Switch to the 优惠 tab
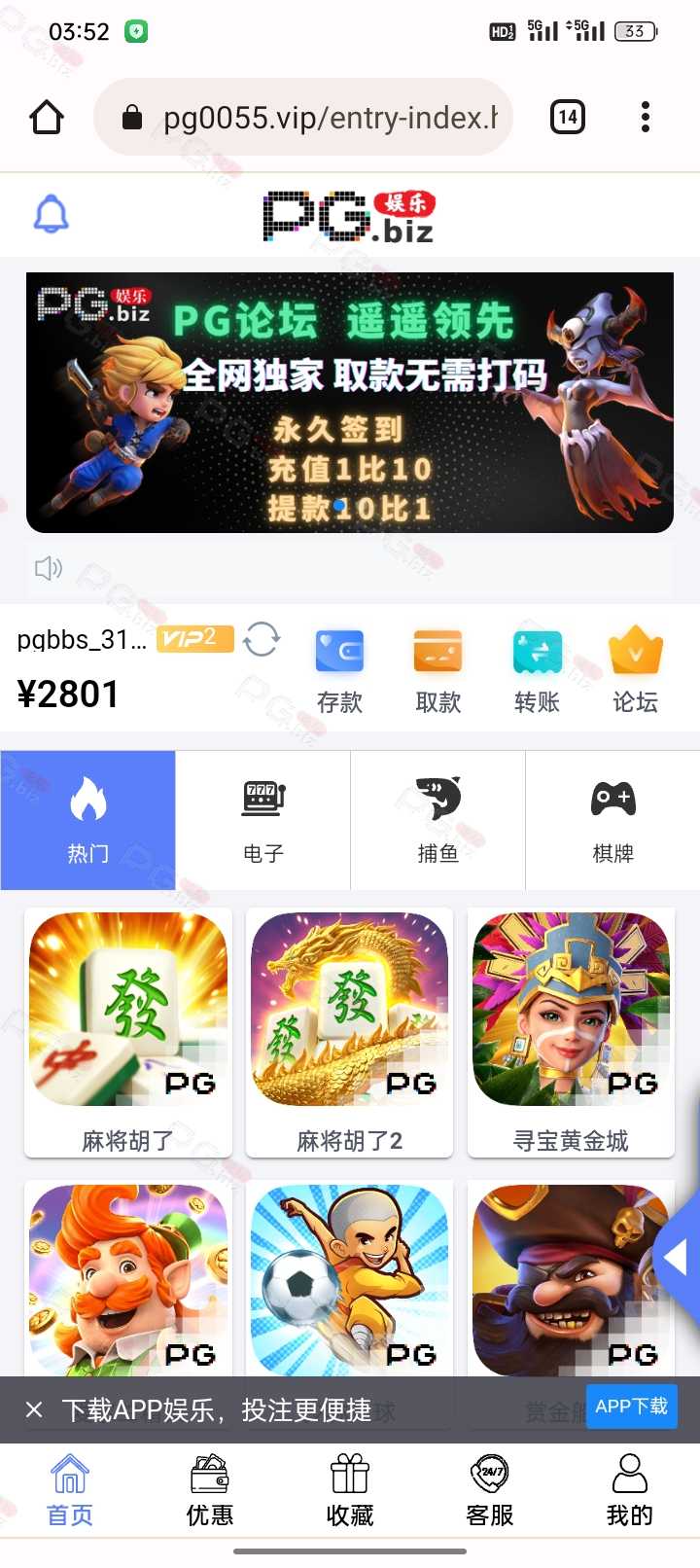Screen dimensions: 700x1568 210,1490
